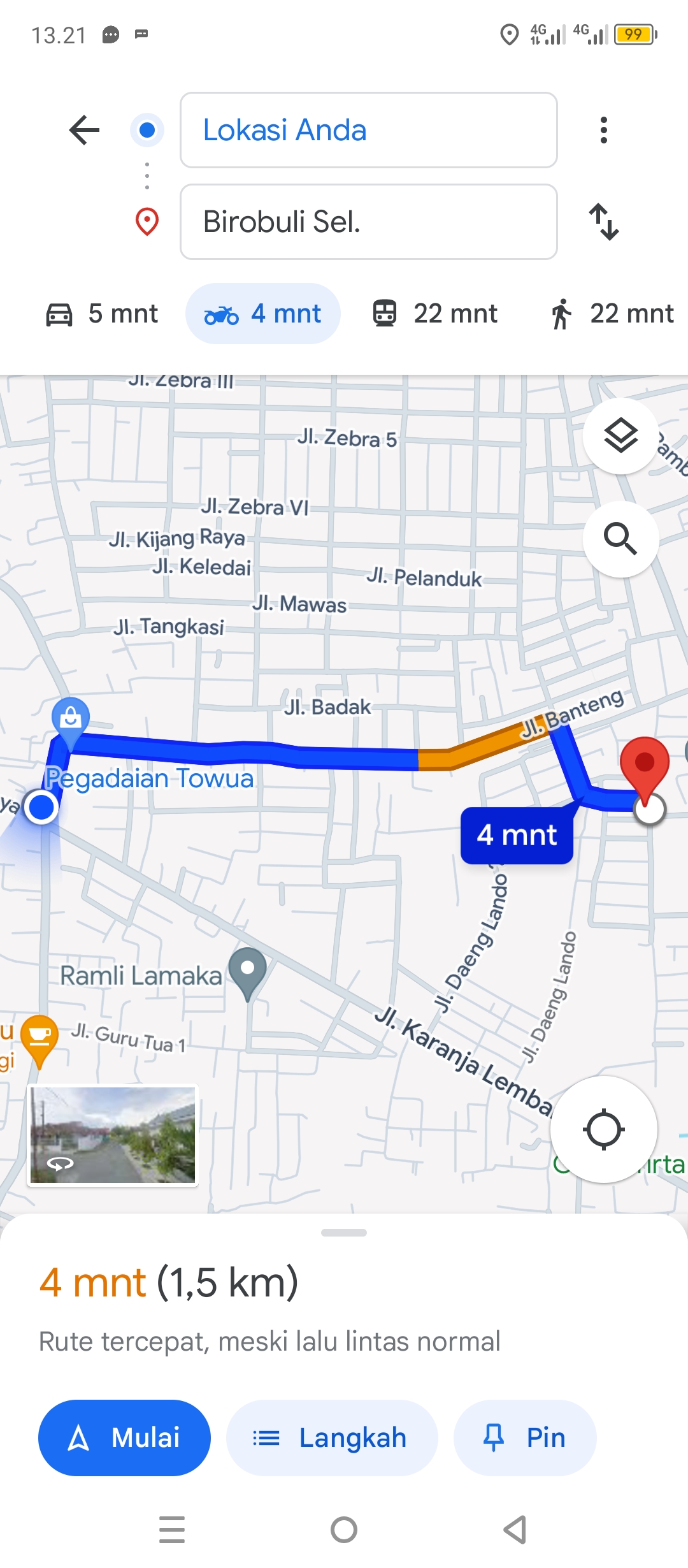
Task: Open recent apps from navigation bar
Action: pyautogui.click(x=172, y=1530)
